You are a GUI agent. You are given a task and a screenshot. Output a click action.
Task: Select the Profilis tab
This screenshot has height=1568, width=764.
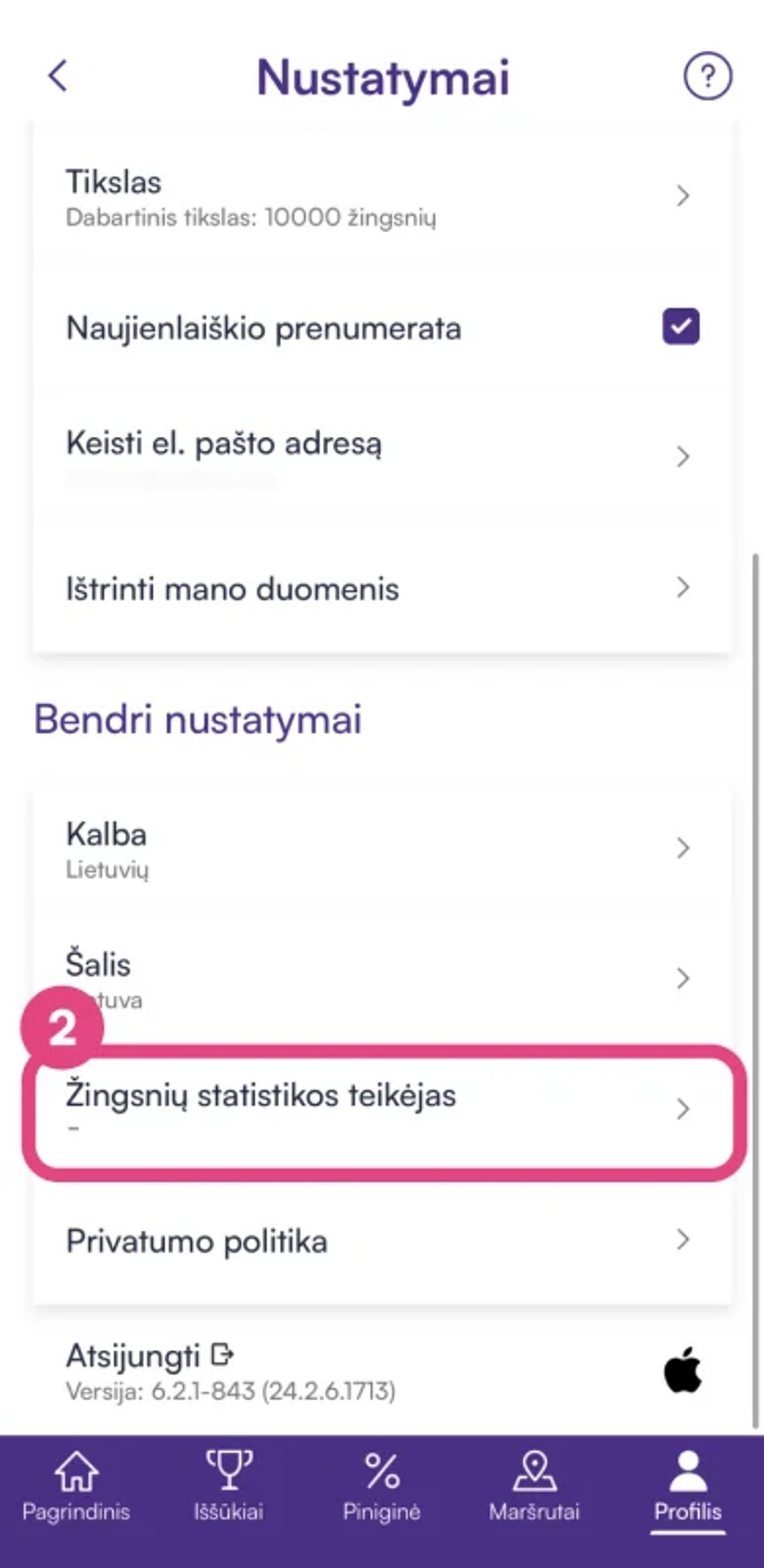(687, 1486)
